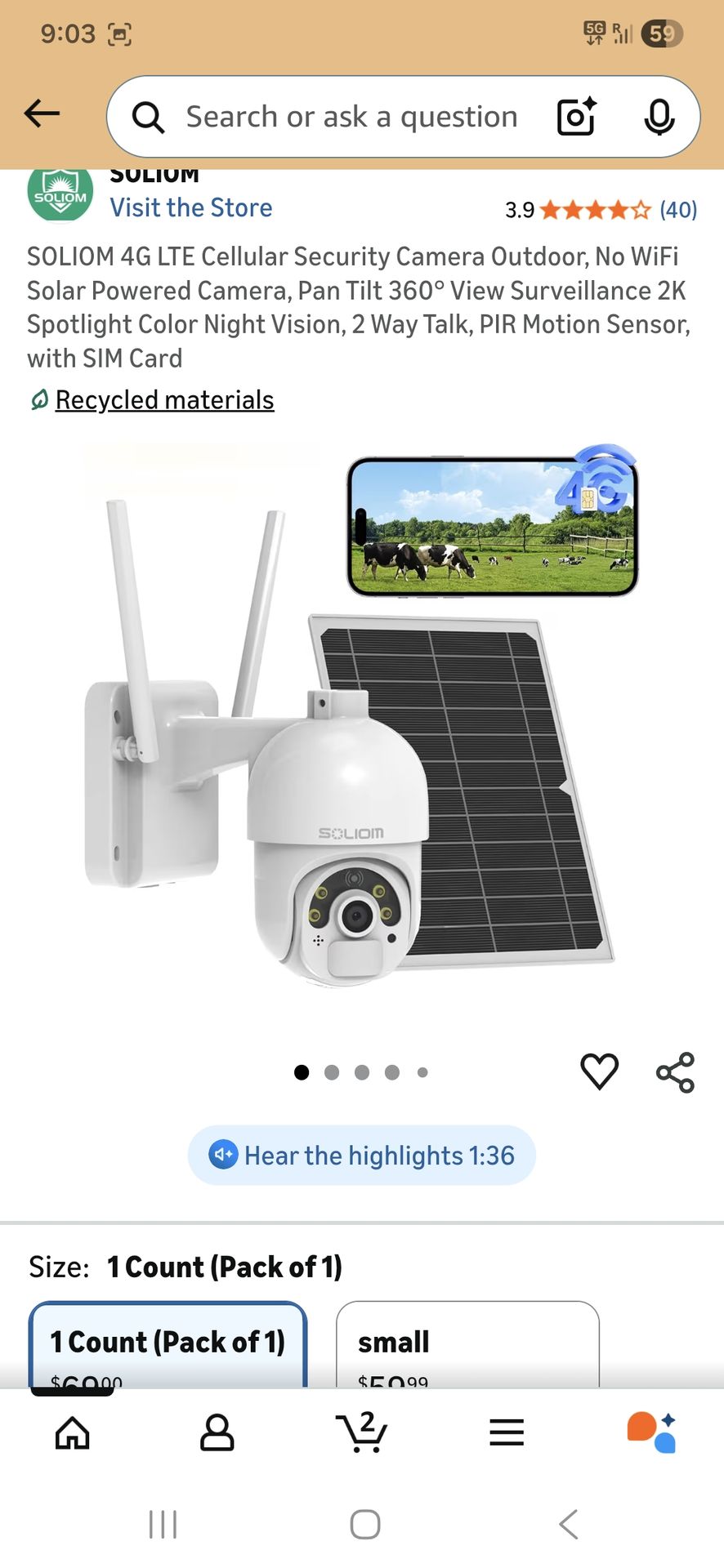Open the 40 customer ratings
This screenshot has height=1568, width=724.
(677, 210)
